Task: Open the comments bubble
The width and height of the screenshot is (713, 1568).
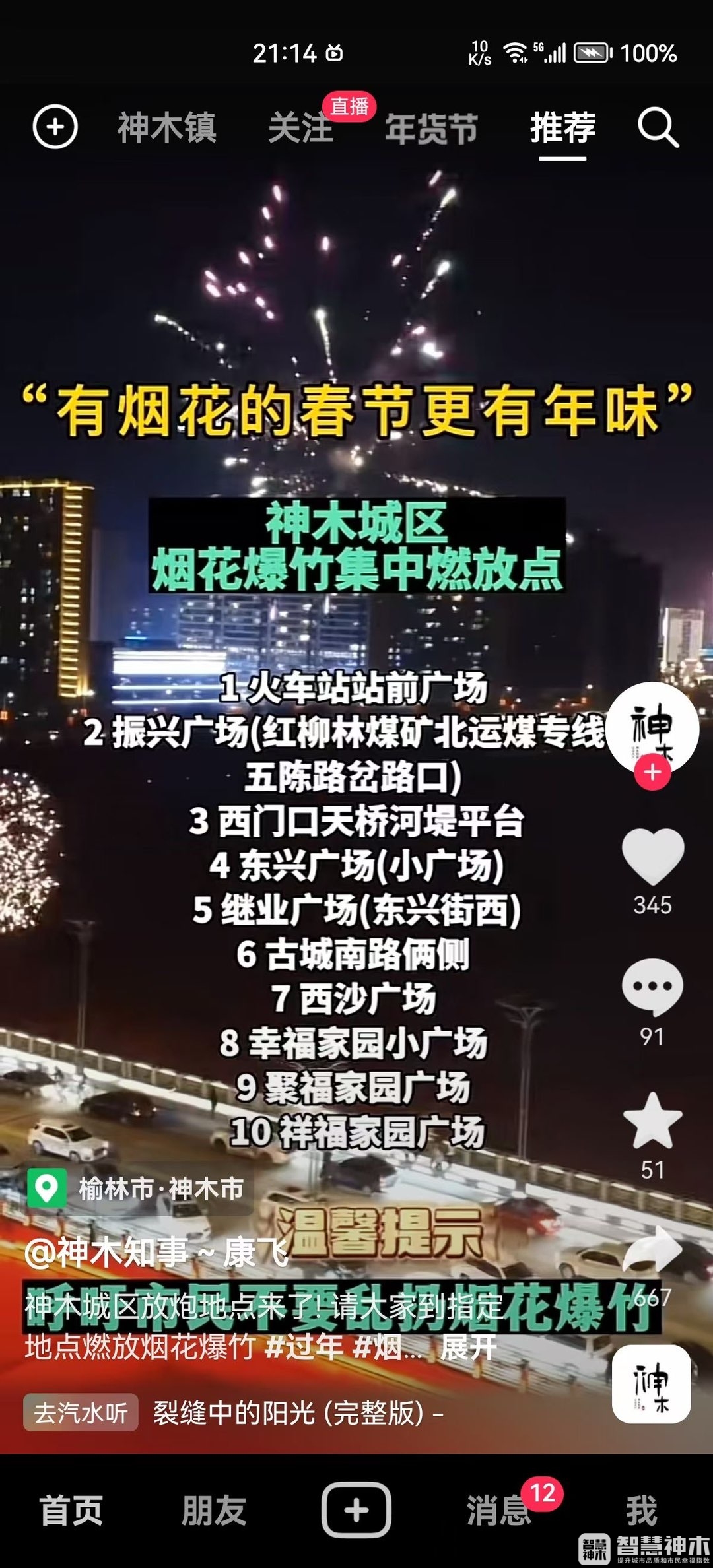Action: [652, 987]
